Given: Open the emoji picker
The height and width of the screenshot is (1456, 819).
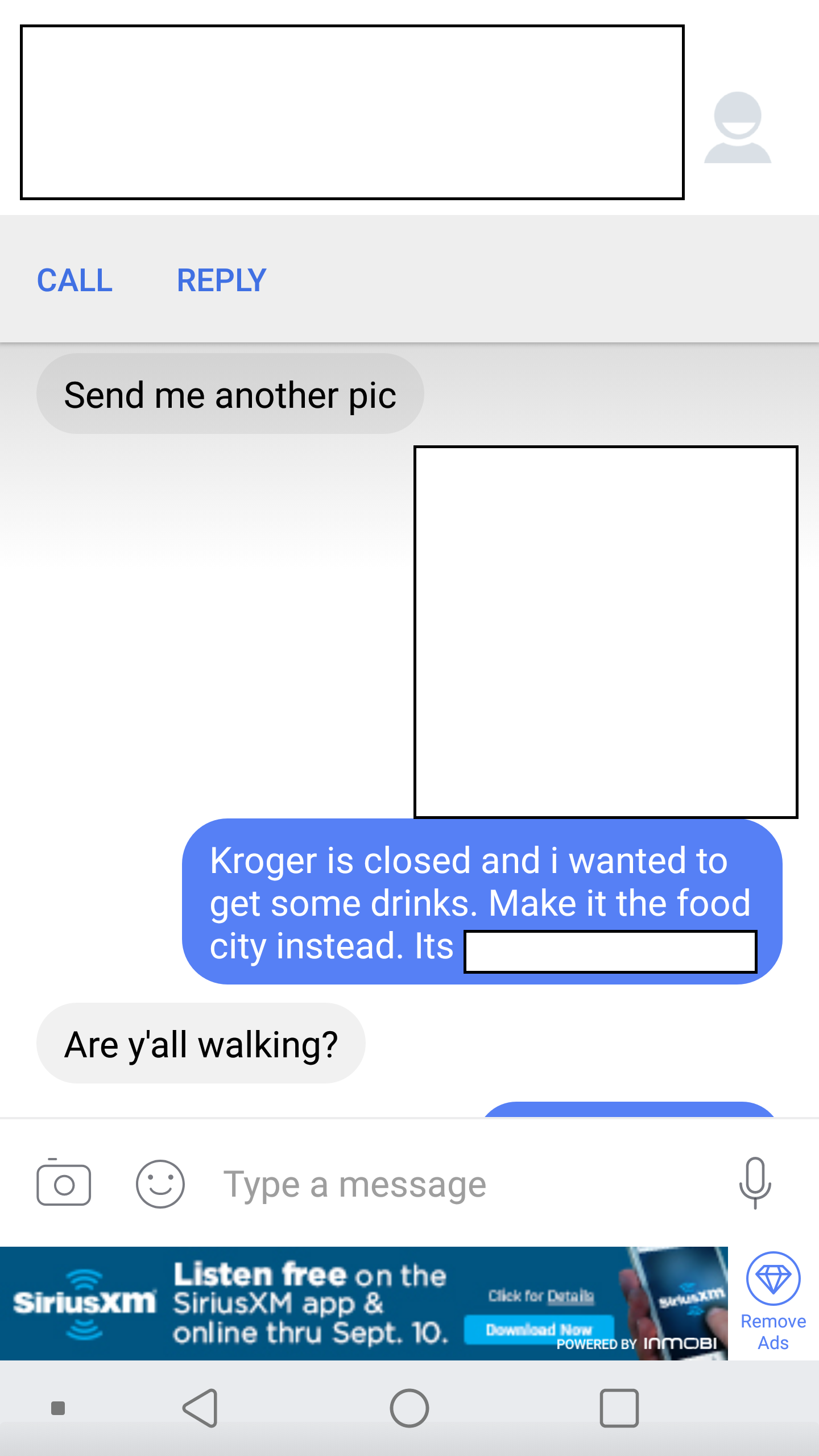Looking at the screenshot, I should click(x=160, y=1185).
